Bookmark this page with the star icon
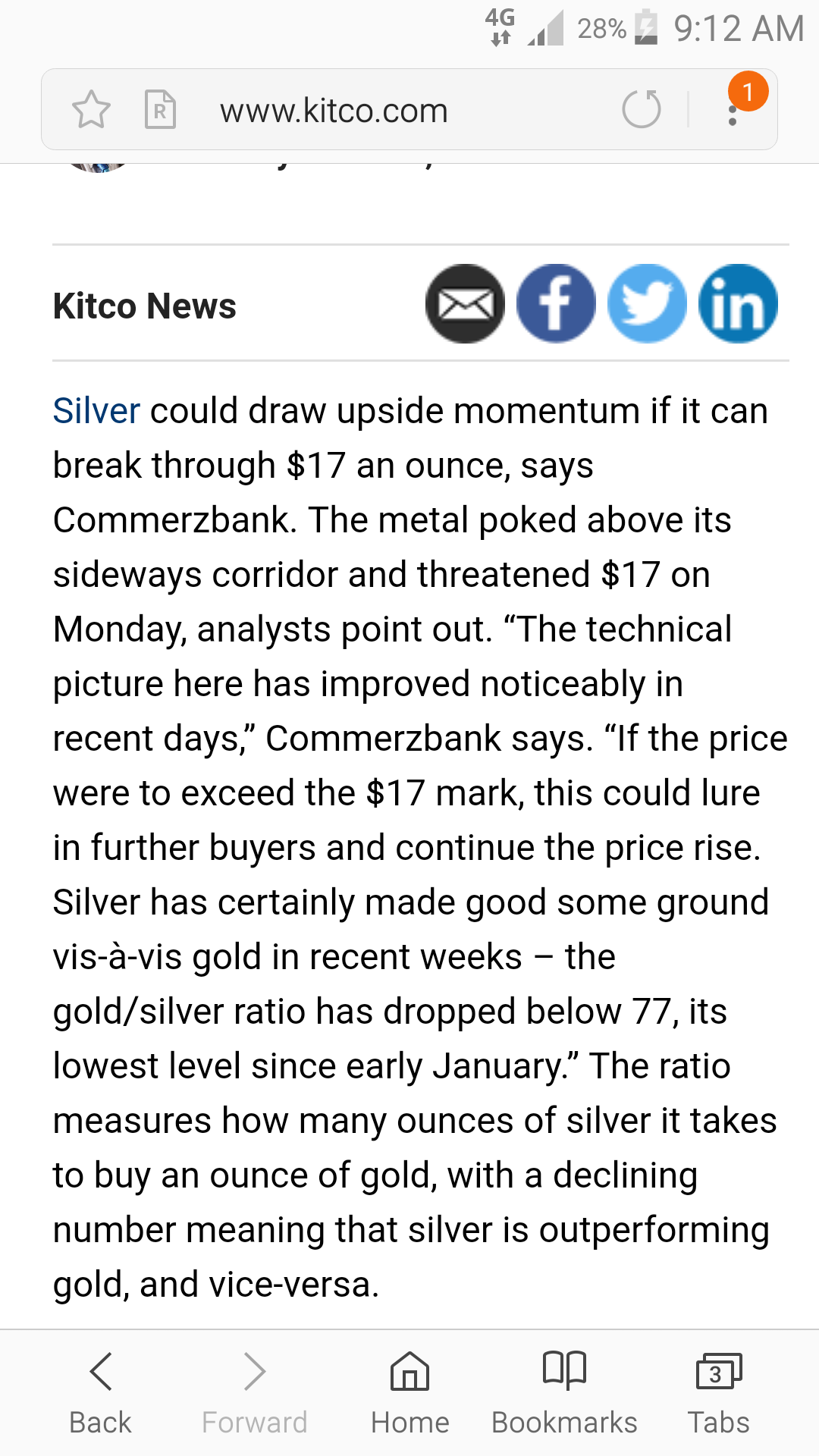This screenshot has height=1456, width=819. [91, 109]
